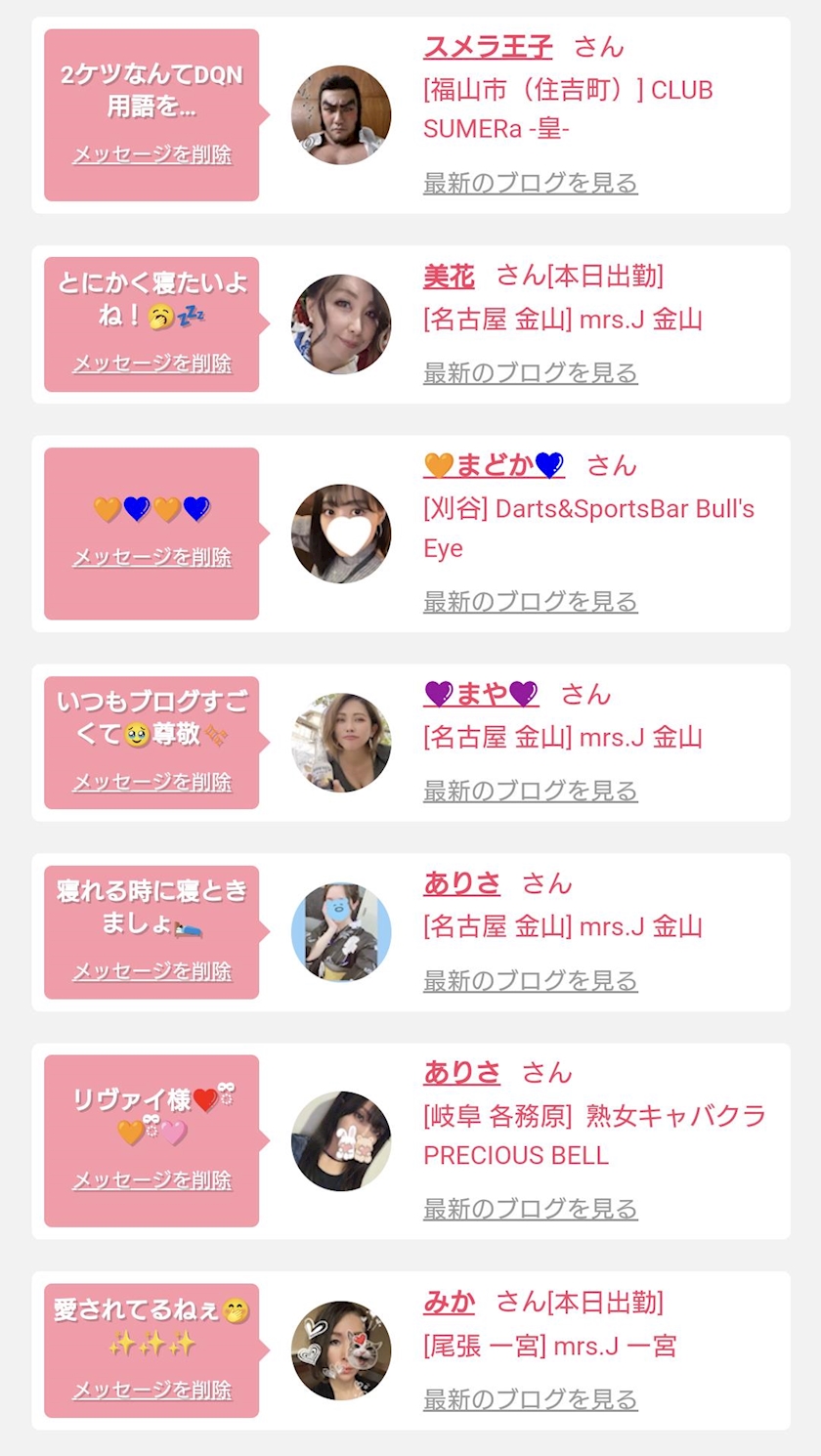Viewport: 821px width, 1456px height.
Task: Open まや's profile name link
Action: pyautogui.click(x=481, y=694)
